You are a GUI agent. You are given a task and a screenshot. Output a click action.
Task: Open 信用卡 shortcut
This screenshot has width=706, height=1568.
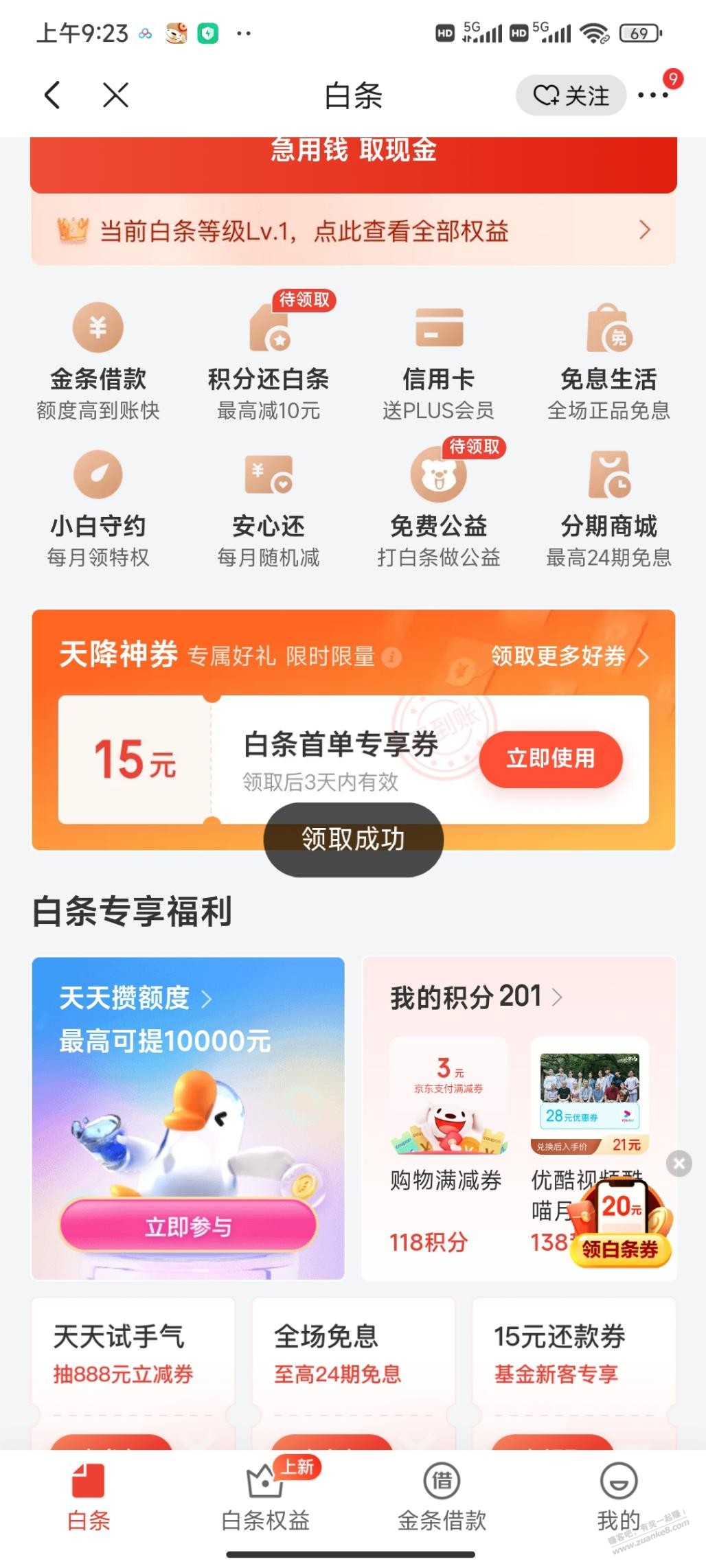coord(439,360)
